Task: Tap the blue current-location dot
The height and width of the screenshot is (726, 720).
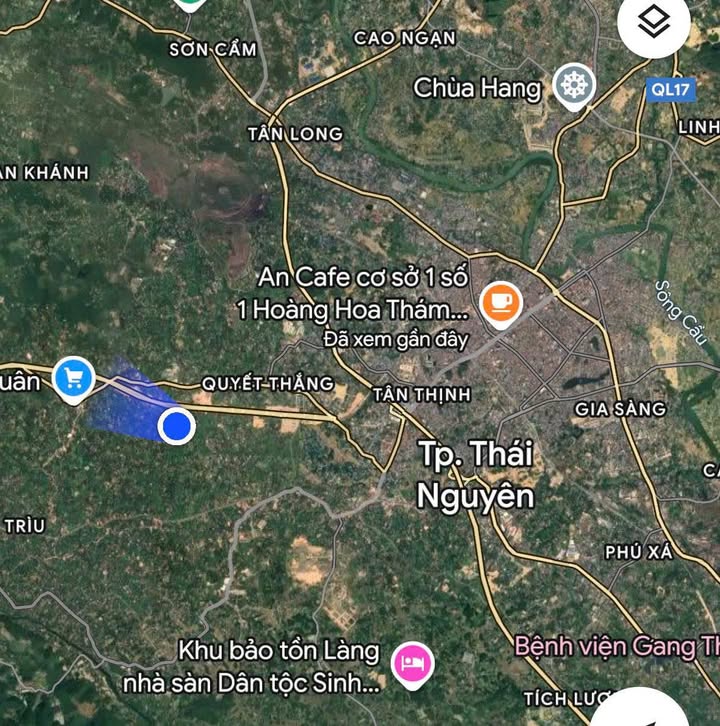Action: click(177, 426)
